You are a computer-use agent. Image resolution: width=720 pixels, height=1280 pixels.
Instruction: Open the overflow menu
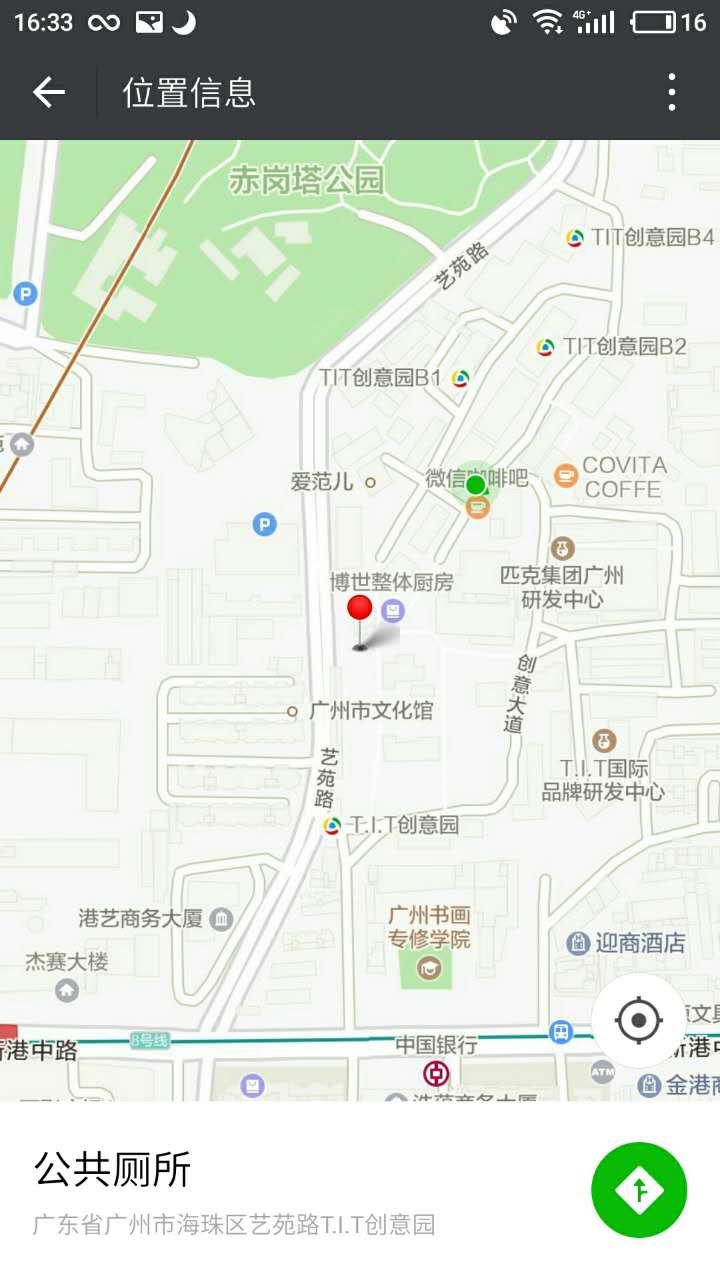[672, 92]
